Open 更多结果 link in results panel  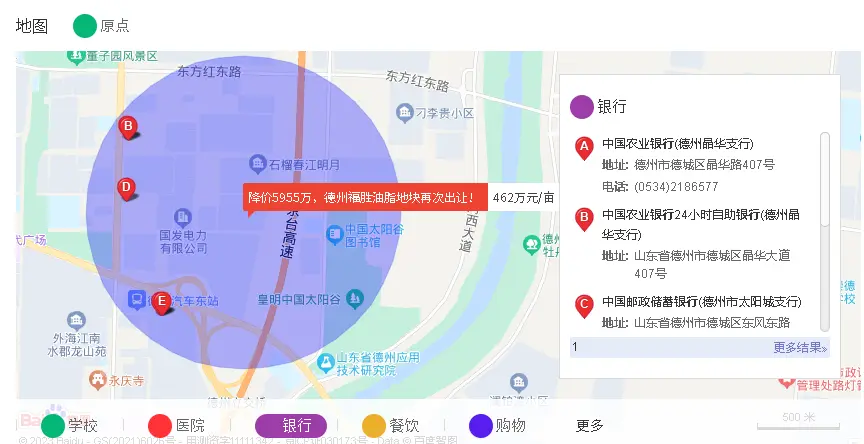tap(800, 348)
